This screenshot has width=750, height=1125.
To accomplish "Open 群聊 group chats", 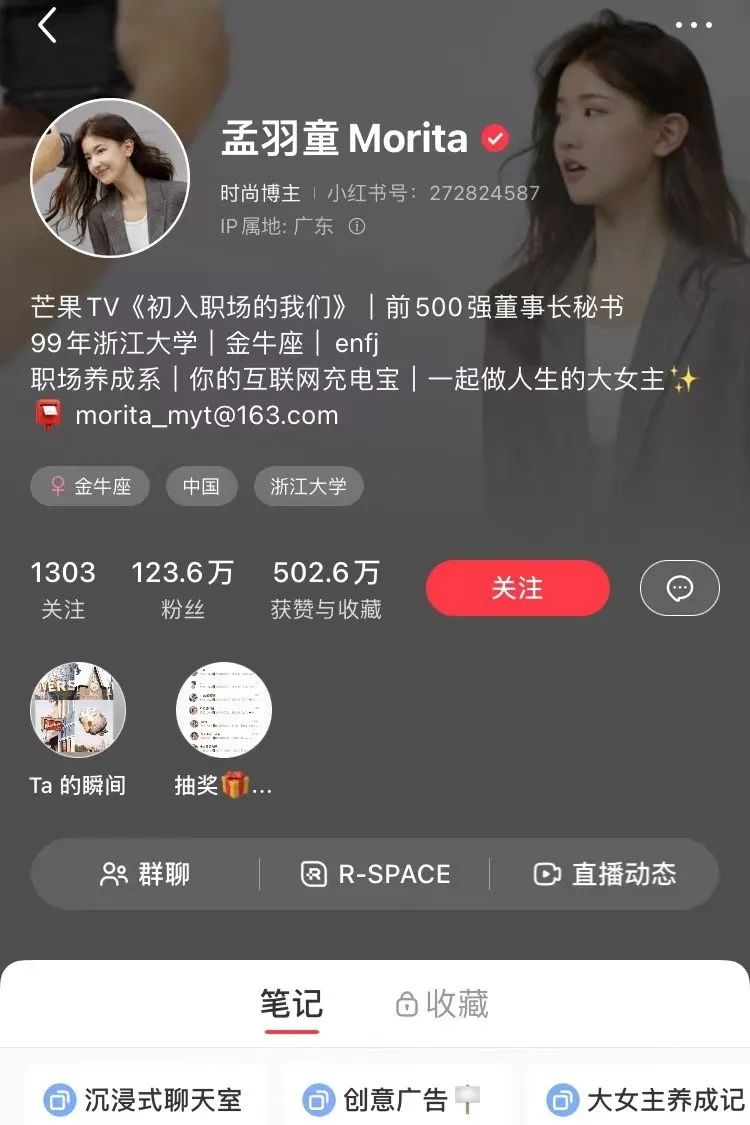I will tap(145, 874).
